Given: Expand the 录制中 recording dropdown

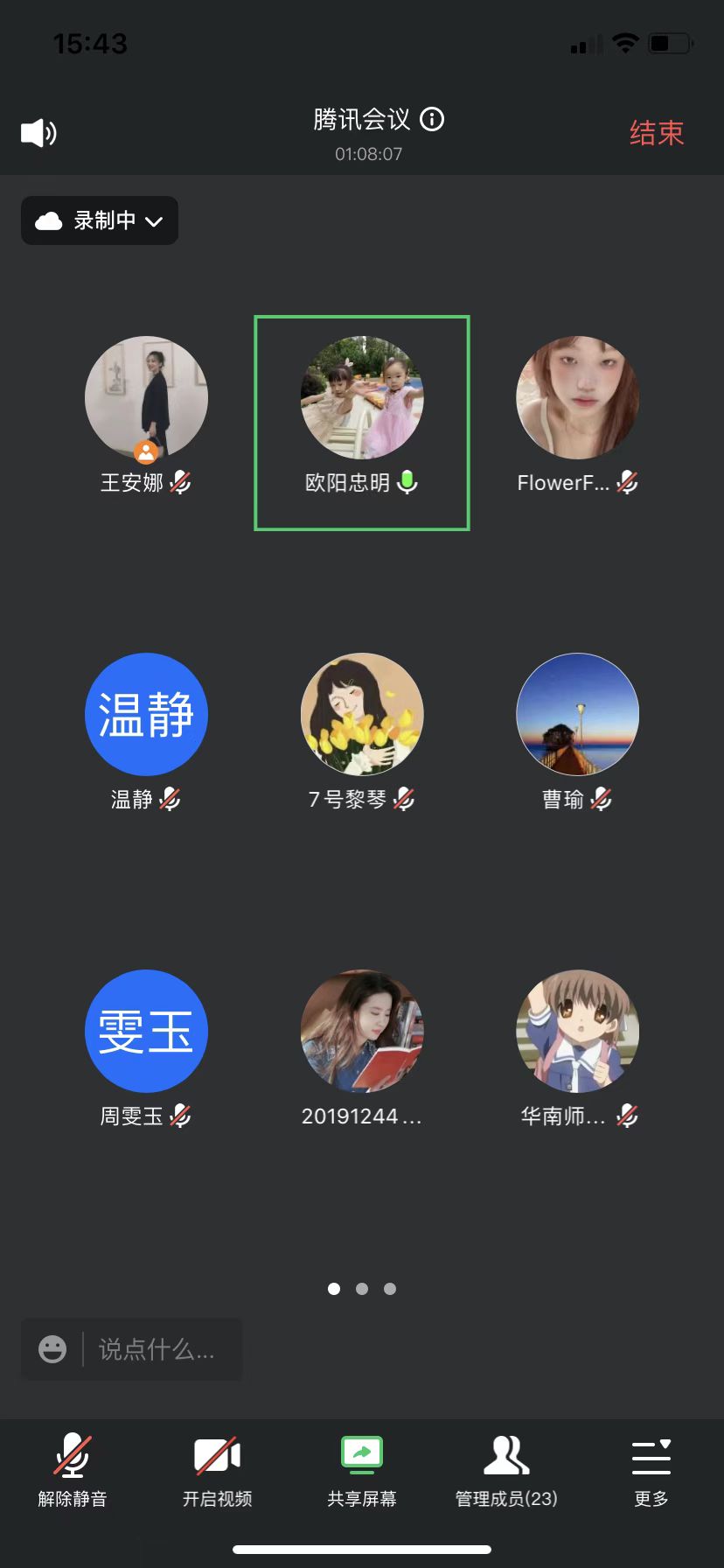Looking at the screenshot, I should [x=100, y=220].
